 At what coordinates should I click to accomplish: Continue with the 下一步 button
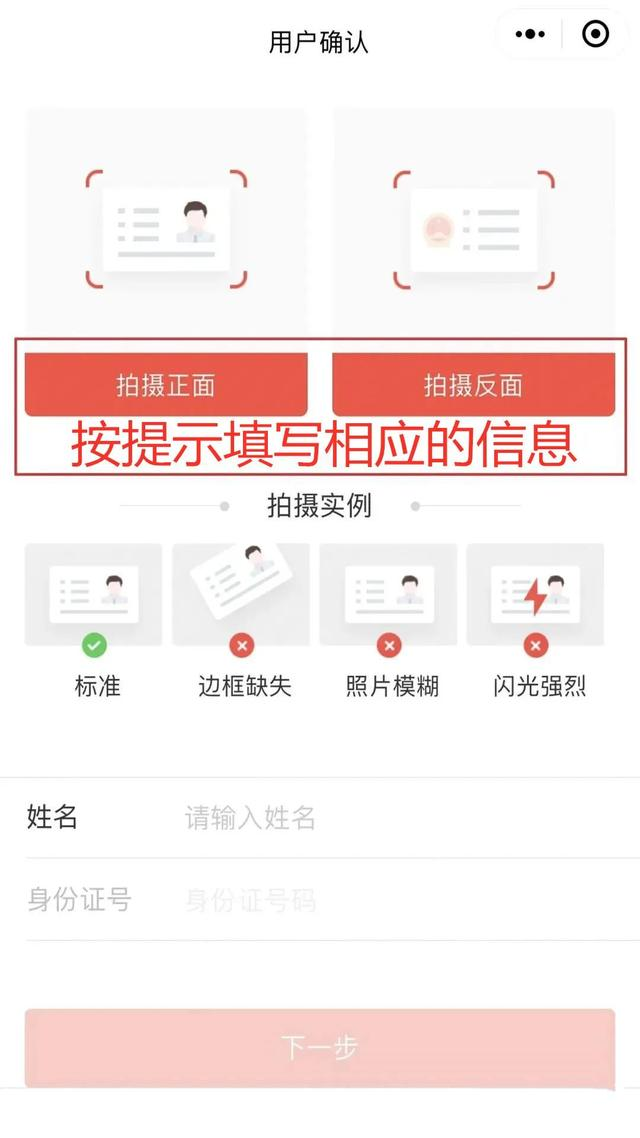tap(320, 1047)
